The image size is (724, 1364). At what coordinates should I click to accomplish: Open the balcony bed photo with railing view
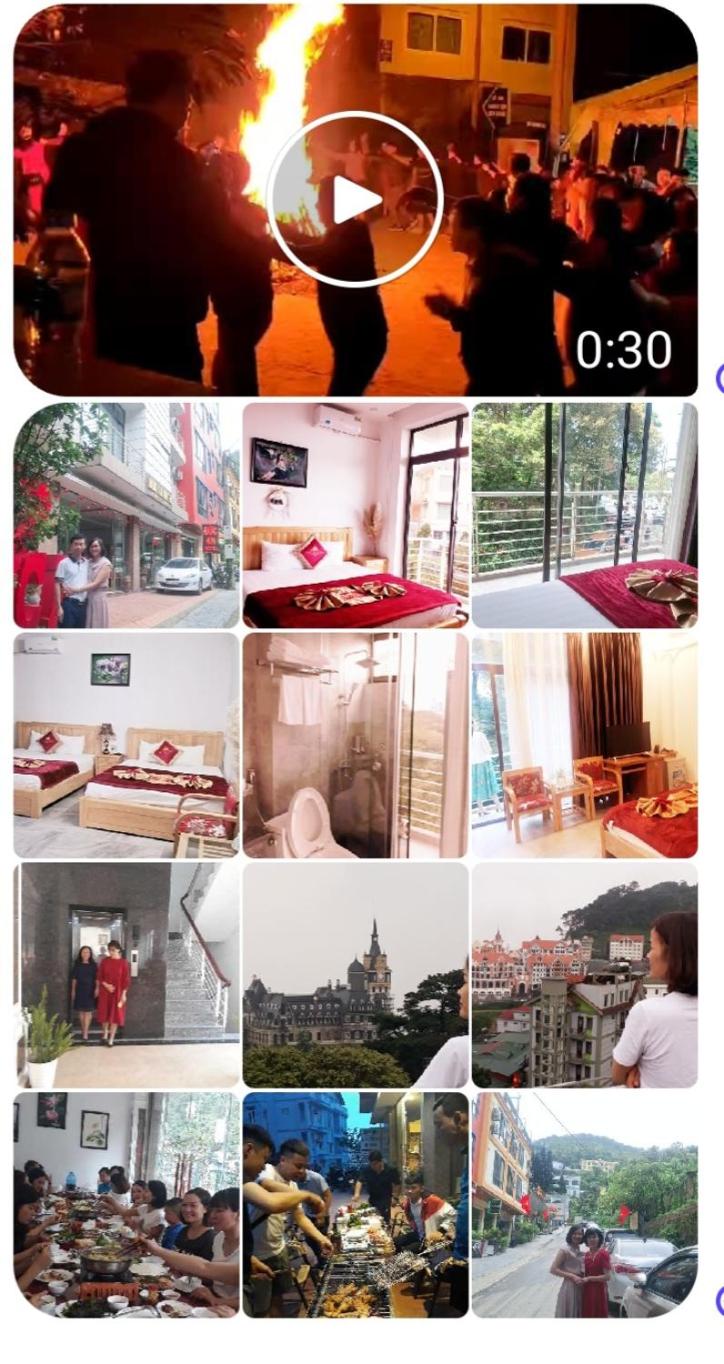tap(584, 515)
